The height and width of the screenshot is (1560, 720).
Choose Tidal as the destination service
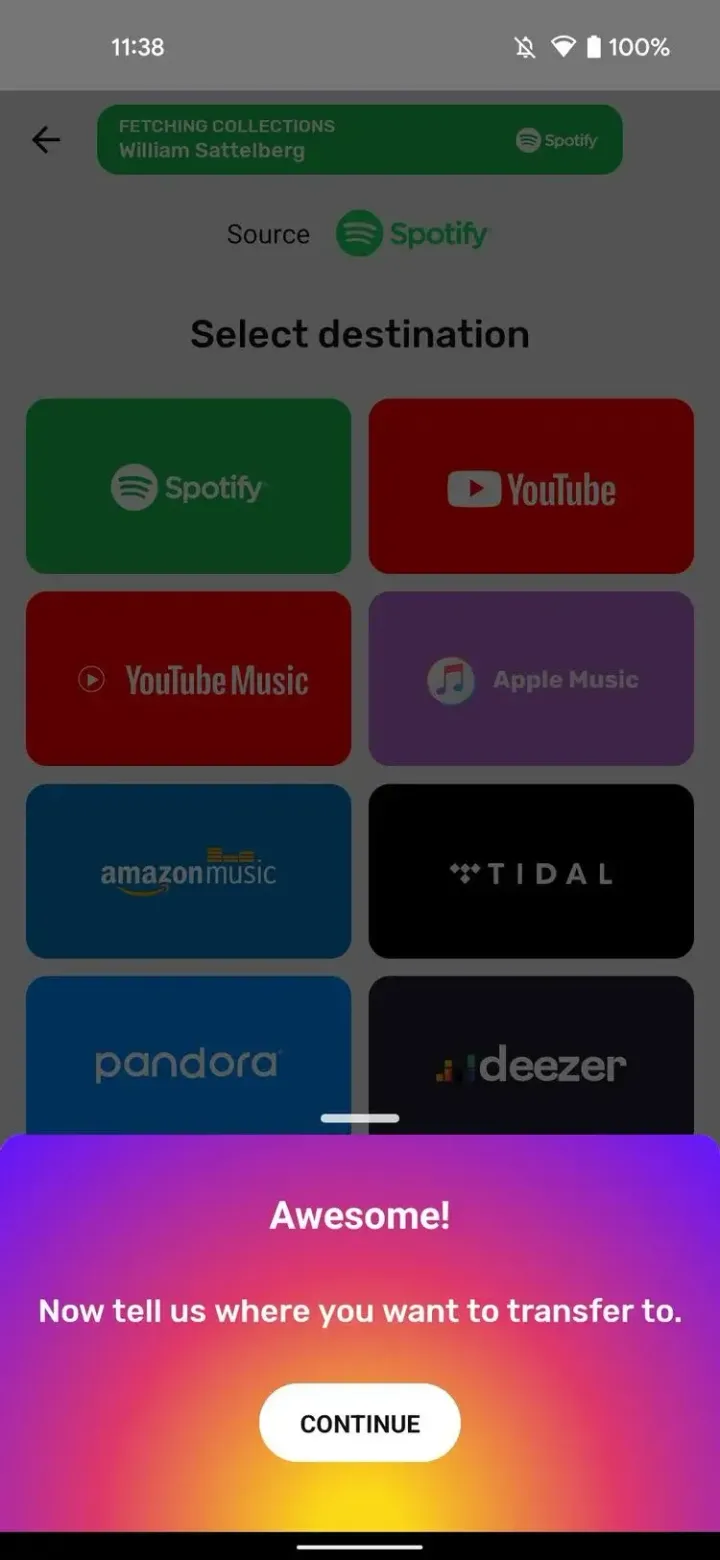click(x=530, y=870)
